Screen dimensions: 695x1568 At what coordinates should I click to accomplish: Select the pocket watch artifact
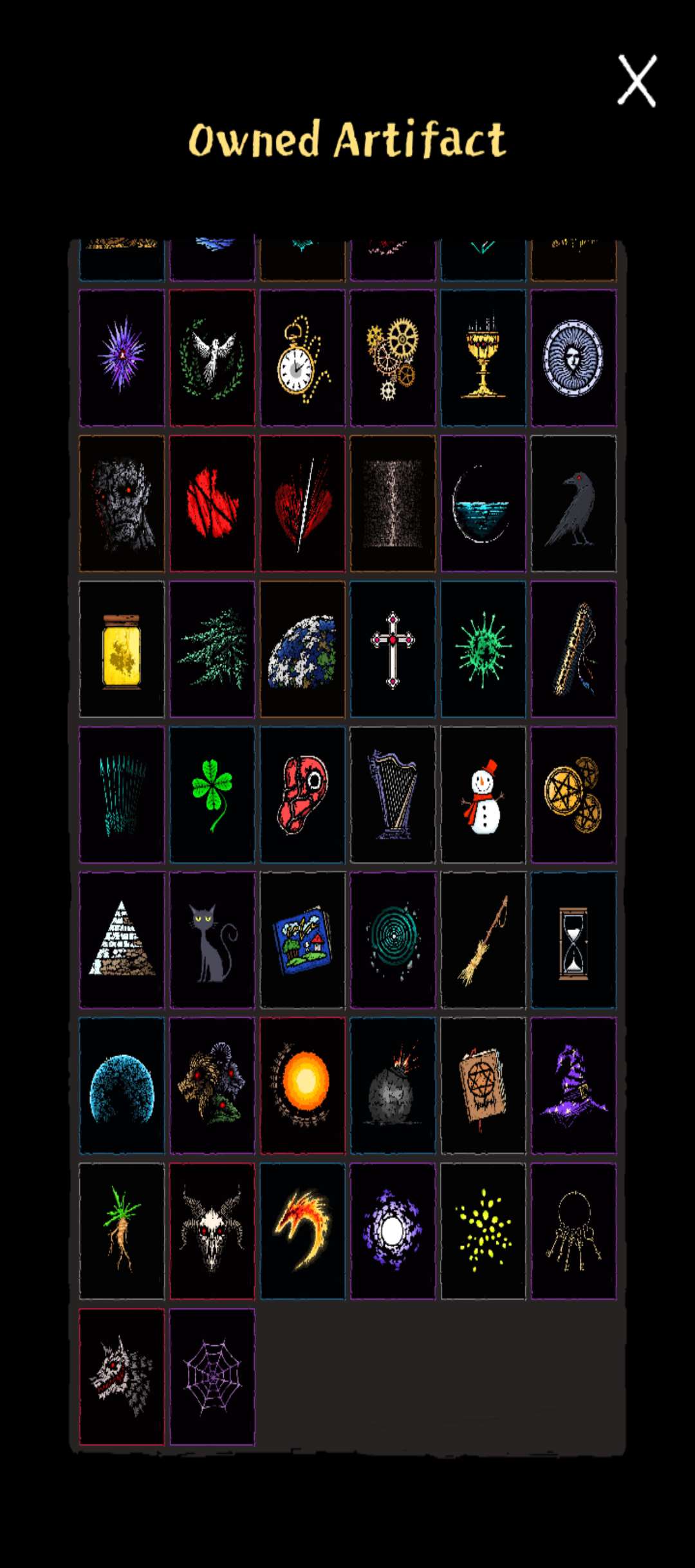[302, 358]
